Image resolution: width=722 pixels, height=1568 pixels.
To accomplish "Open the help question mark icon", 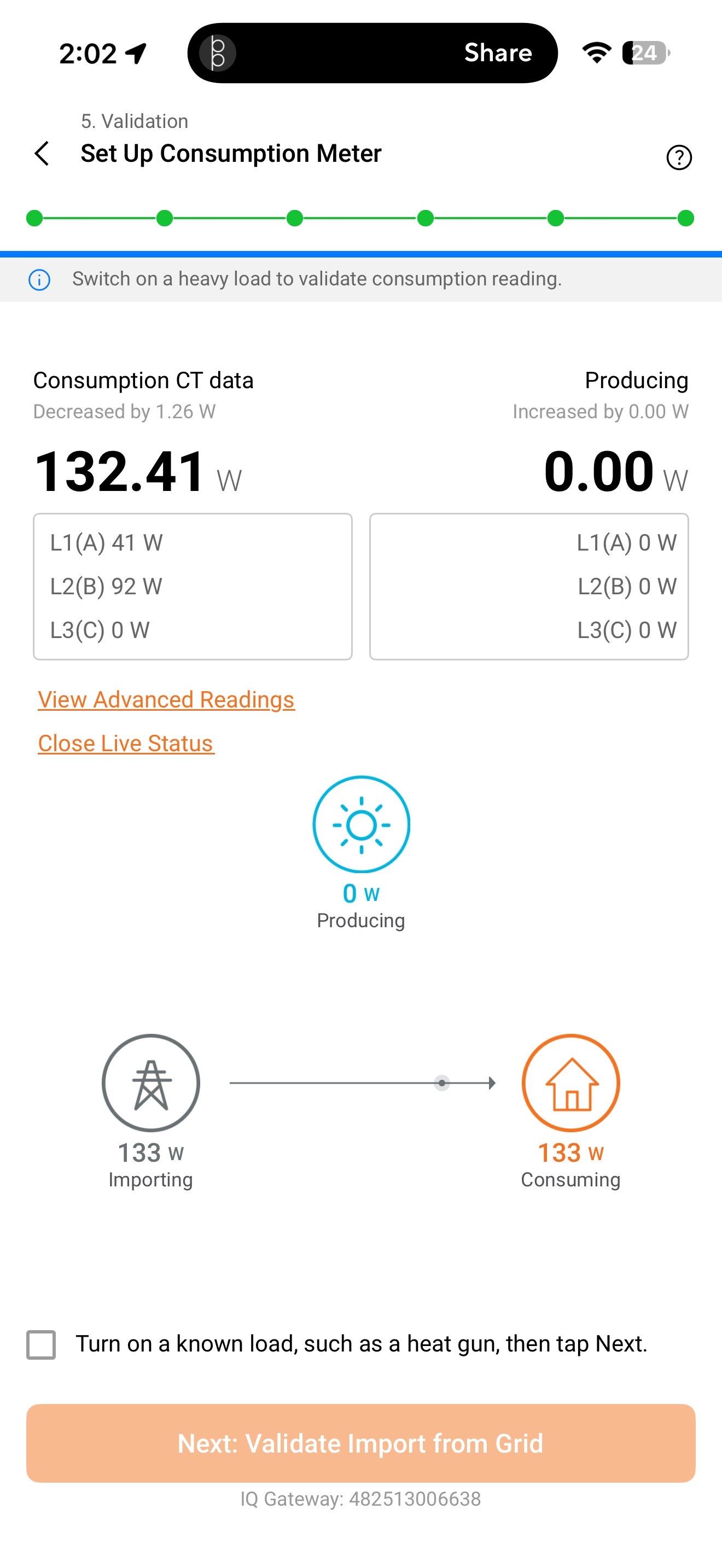I will 680,157.
